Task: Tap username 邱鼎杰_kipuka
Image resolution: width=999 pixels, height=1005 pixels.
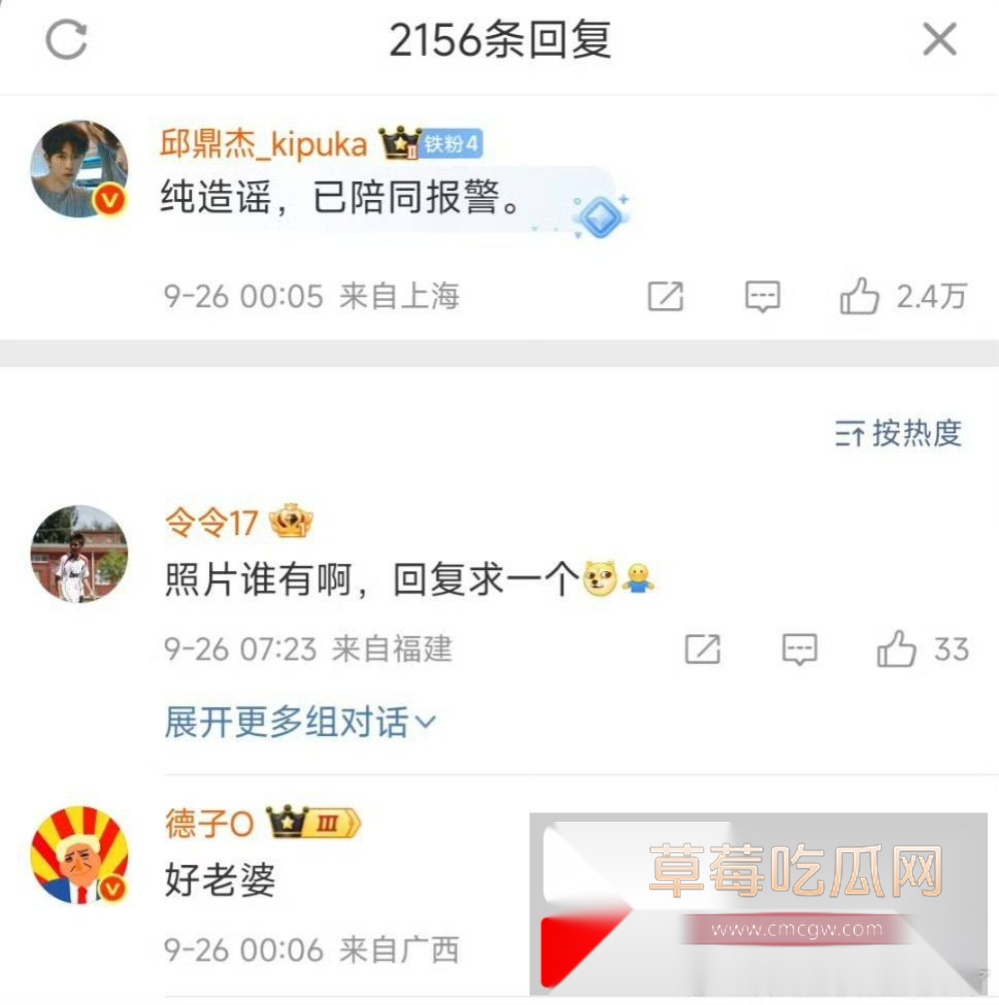Action: click(x=264, y=144)
